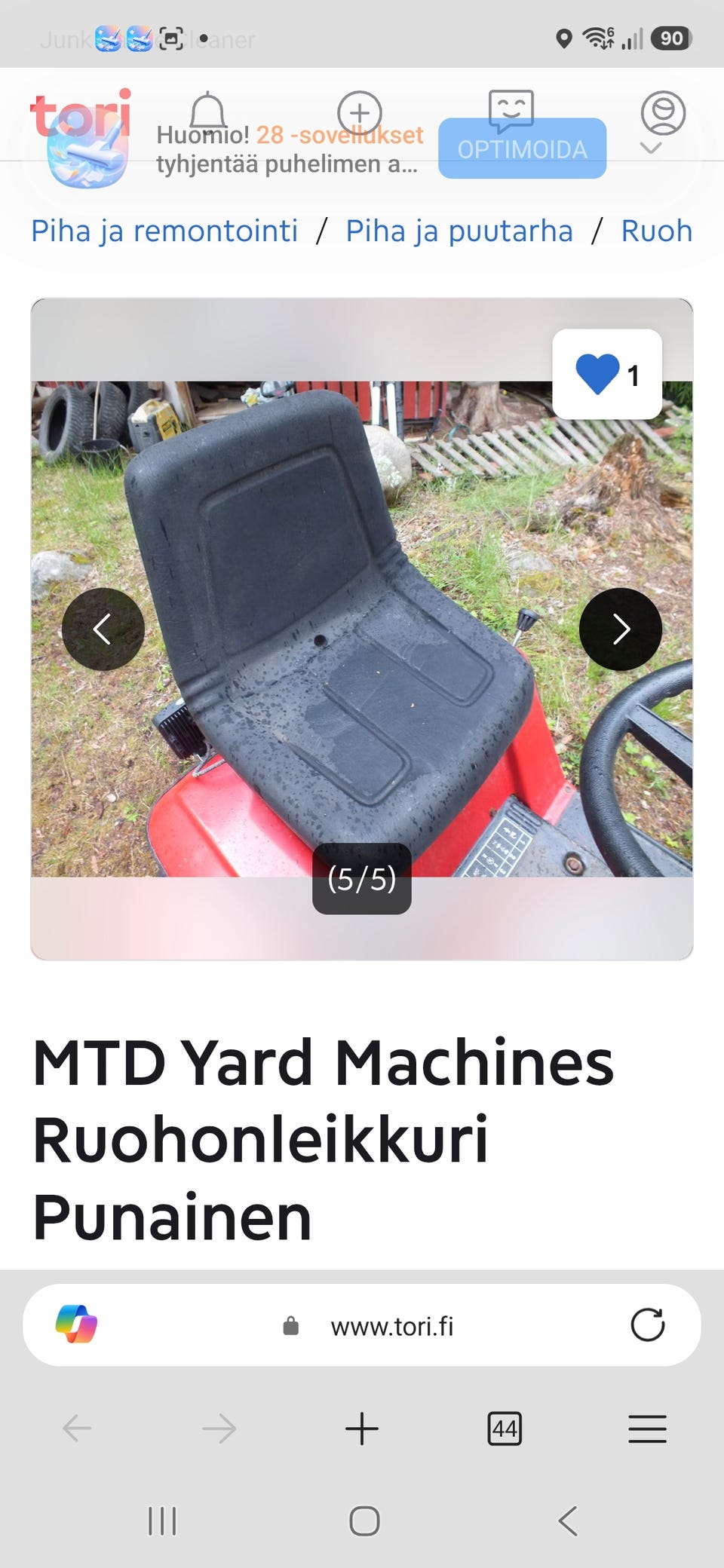Open the Piha ja remontointi breadcrumb
The height and width of the screenshot is (1568, 724).
[164, 231]
